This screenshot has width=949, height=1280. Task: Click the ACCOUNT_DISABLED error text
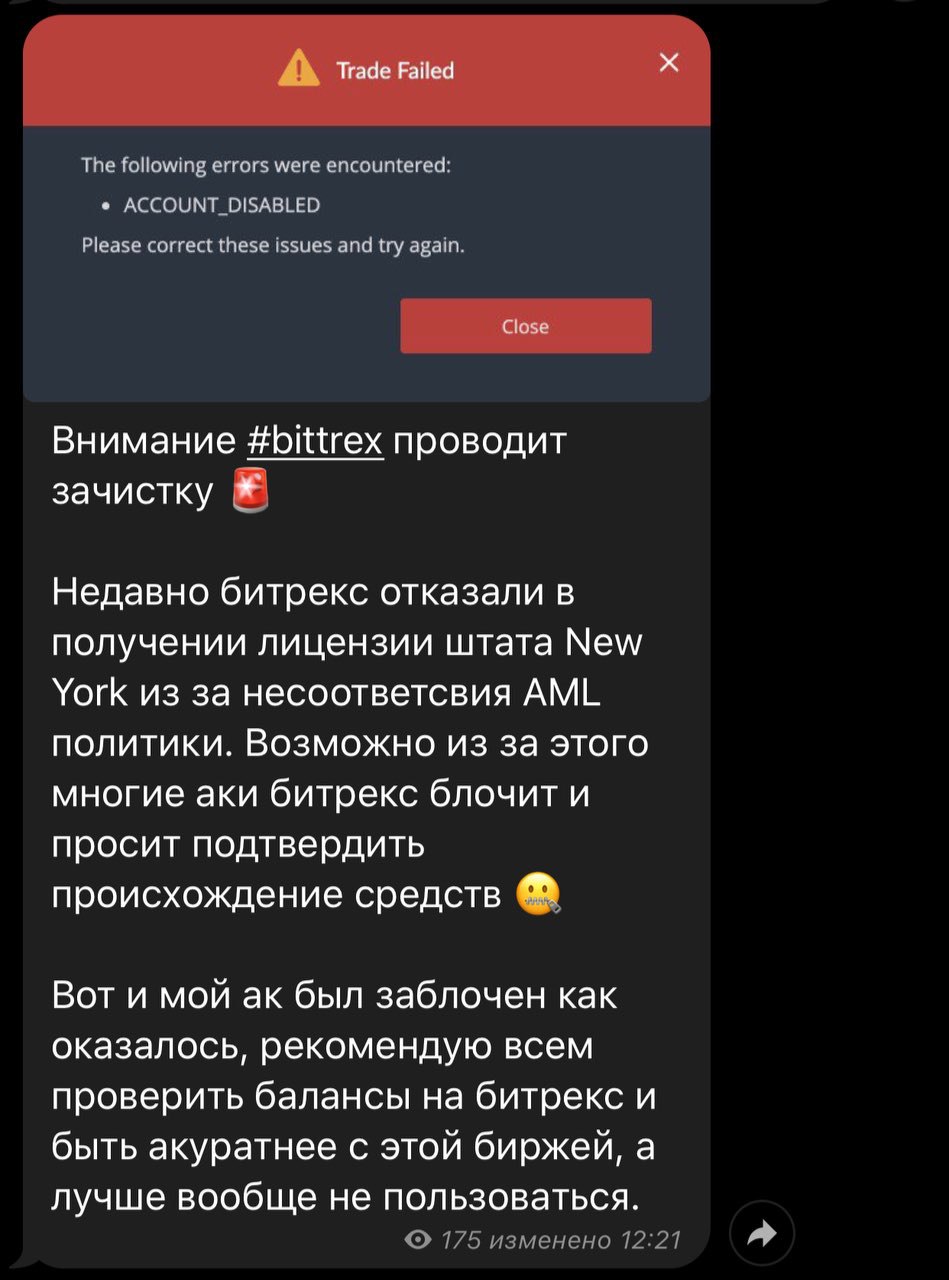(x=222, y=204)
